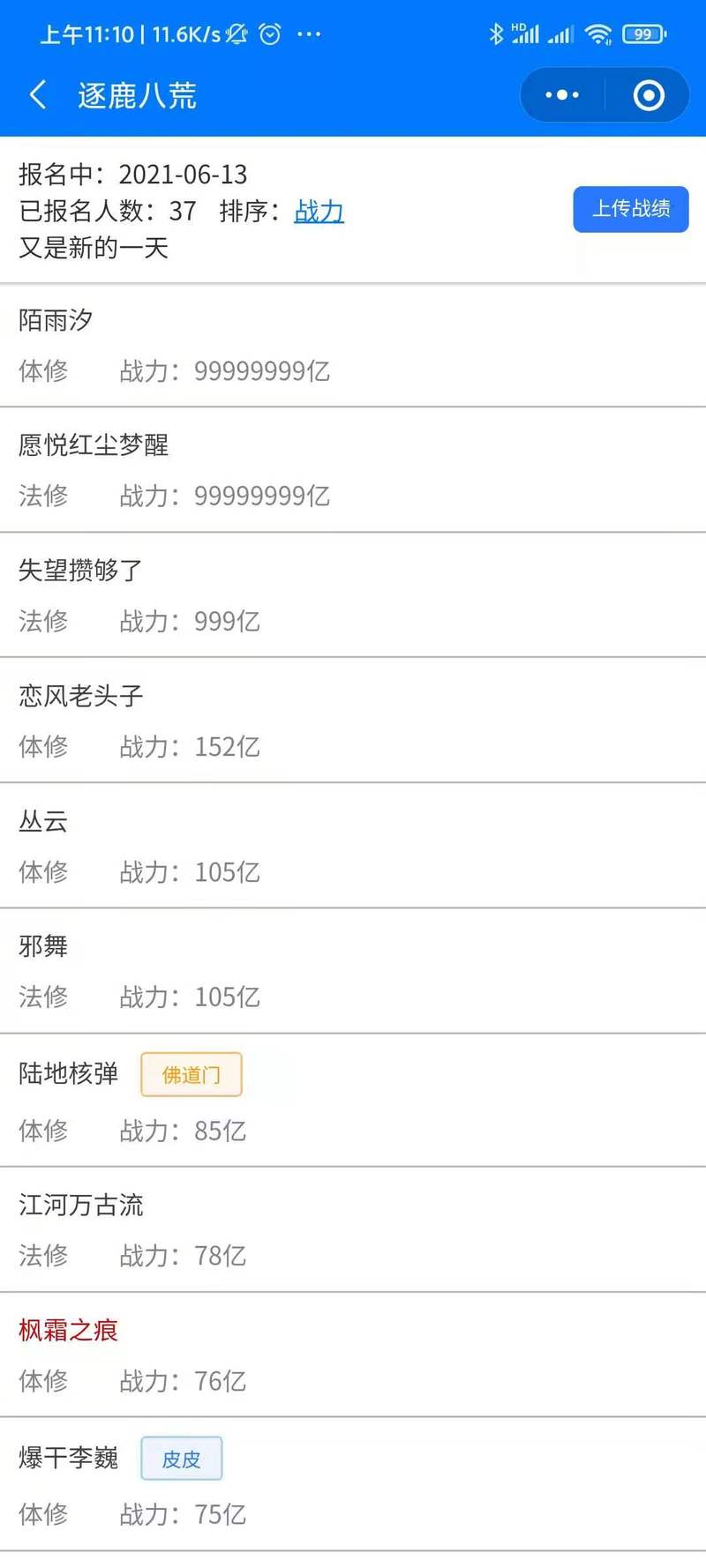Close the mini program with circle icon
Viewport: 706px width, 1568px height.
[x=649, y=94]
